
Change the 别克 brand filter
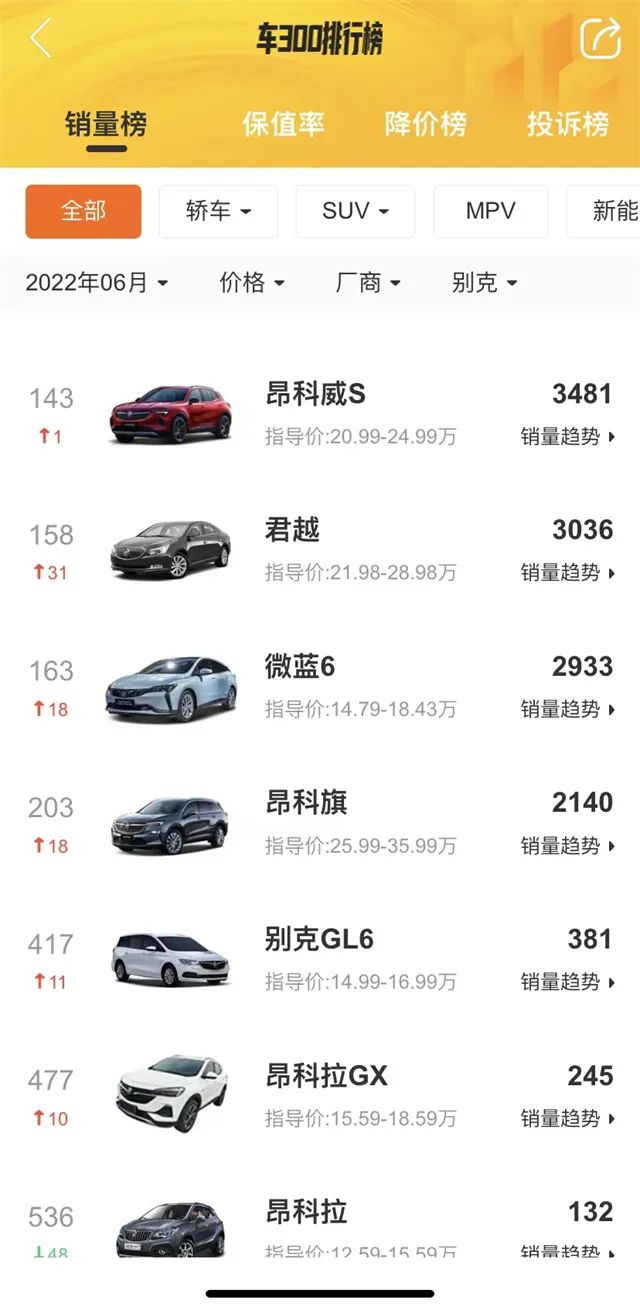pyautogui.click(x=484, y=283)
